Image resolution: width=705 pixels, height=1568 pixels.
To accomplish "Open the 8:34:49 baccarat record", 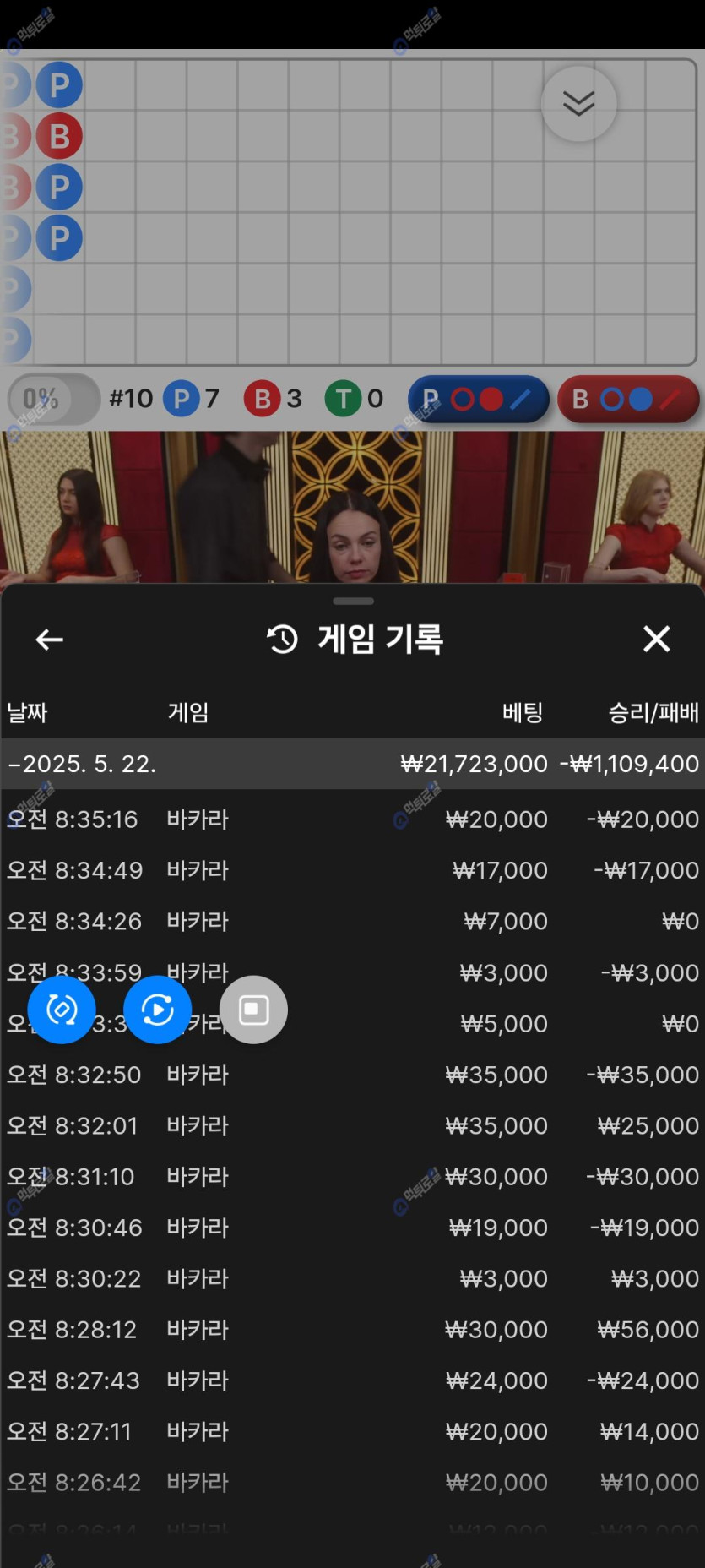I will 353,870.
